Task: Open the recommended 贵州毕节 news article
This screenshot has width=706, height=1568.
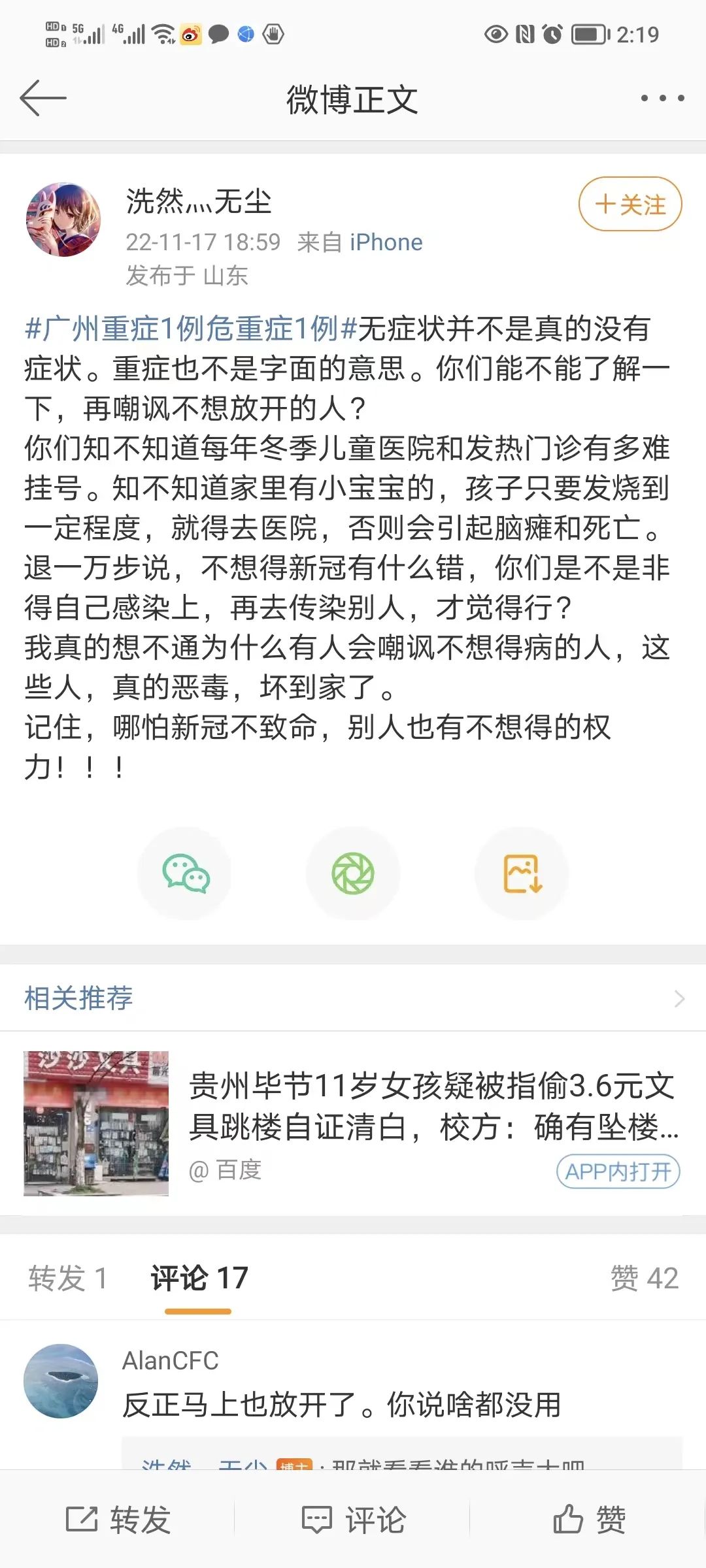Action: tap(431, 1105)
